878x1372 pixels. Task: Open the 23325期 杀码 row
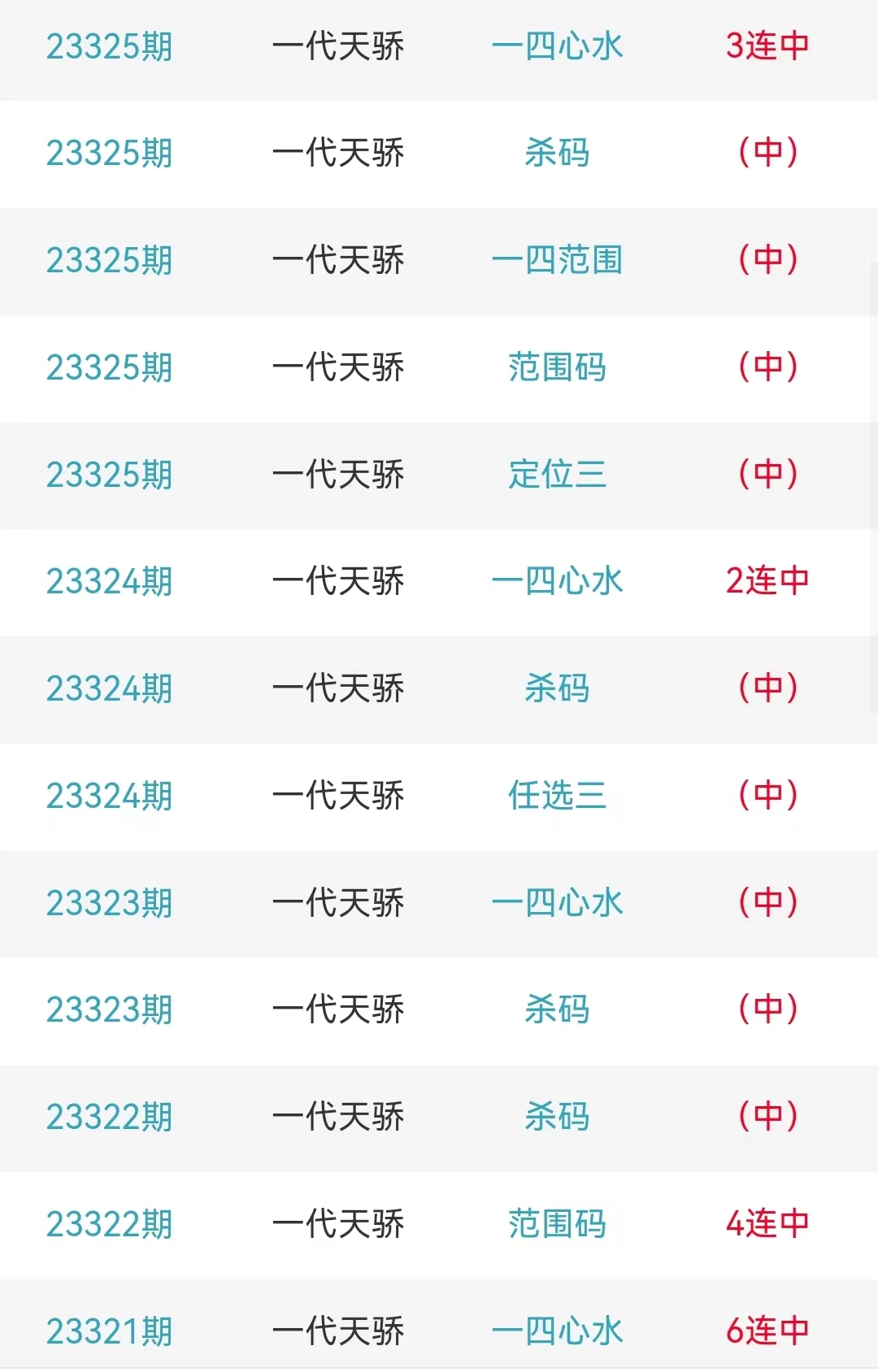(557, 153)
